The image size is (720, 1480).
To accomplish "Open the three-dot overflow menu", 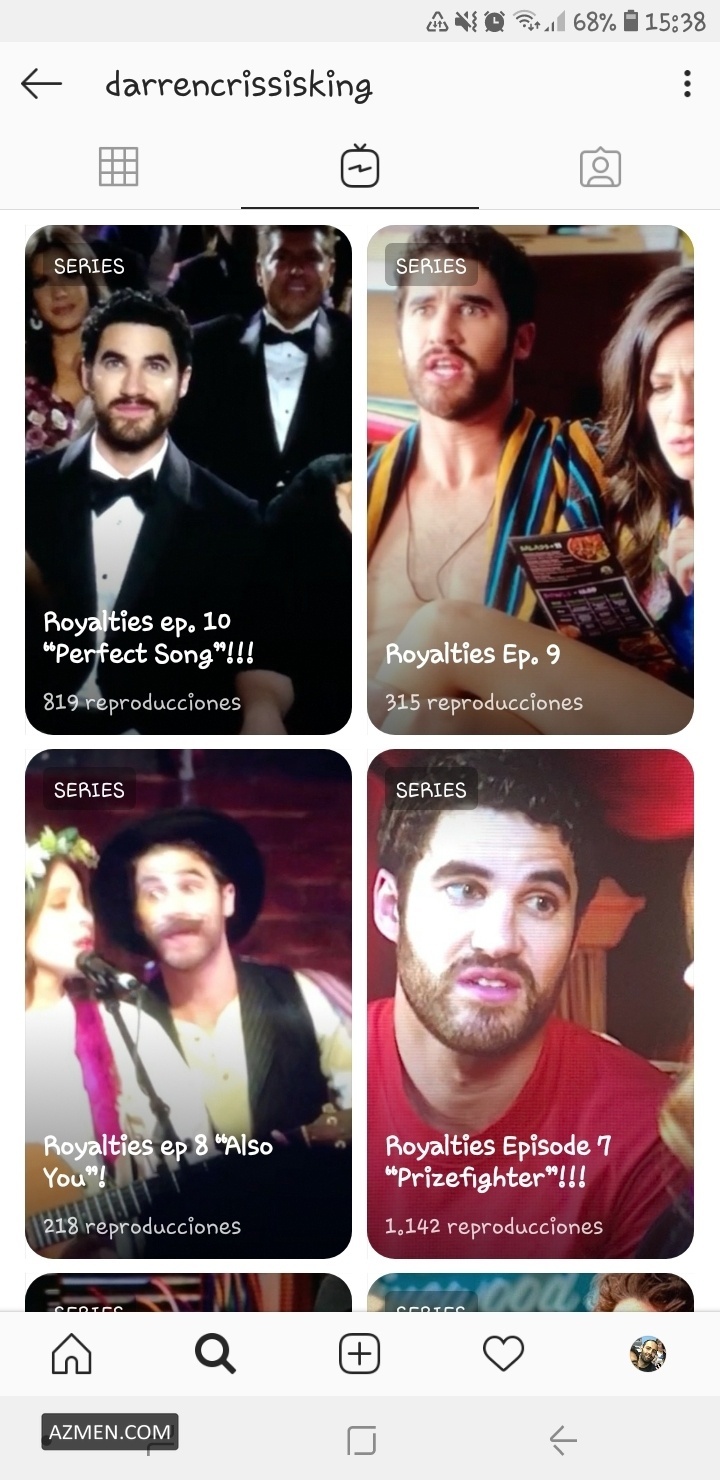I will click(687, 84).
